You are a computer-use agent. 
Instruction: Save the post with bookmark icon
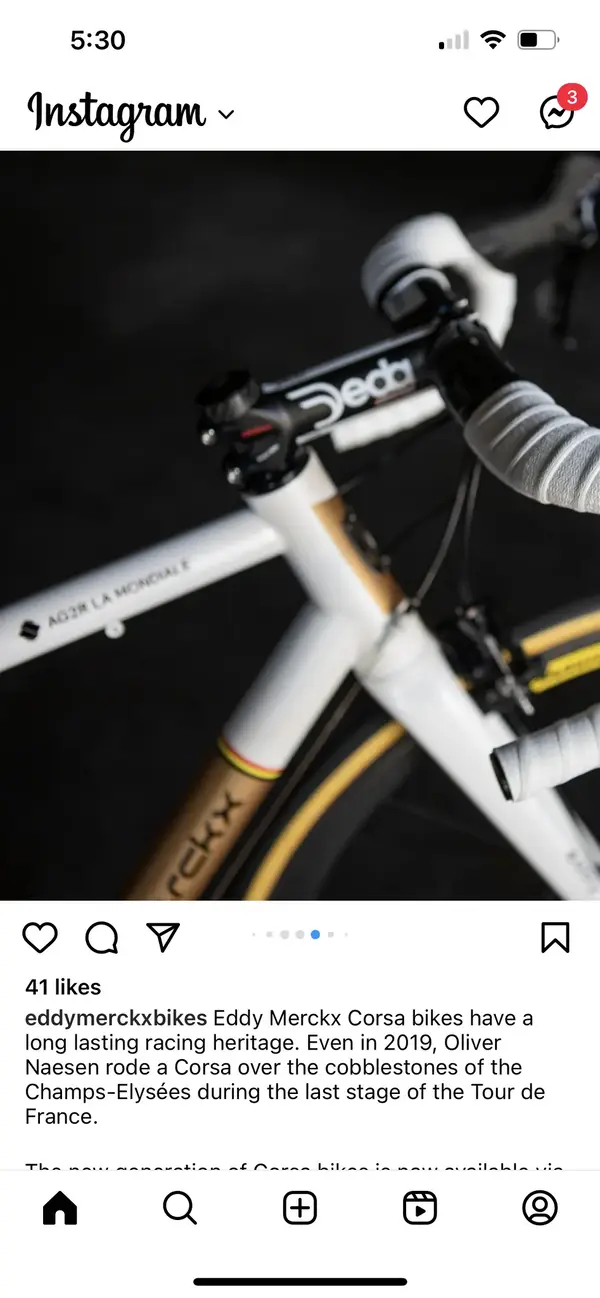tap(555, 937)
